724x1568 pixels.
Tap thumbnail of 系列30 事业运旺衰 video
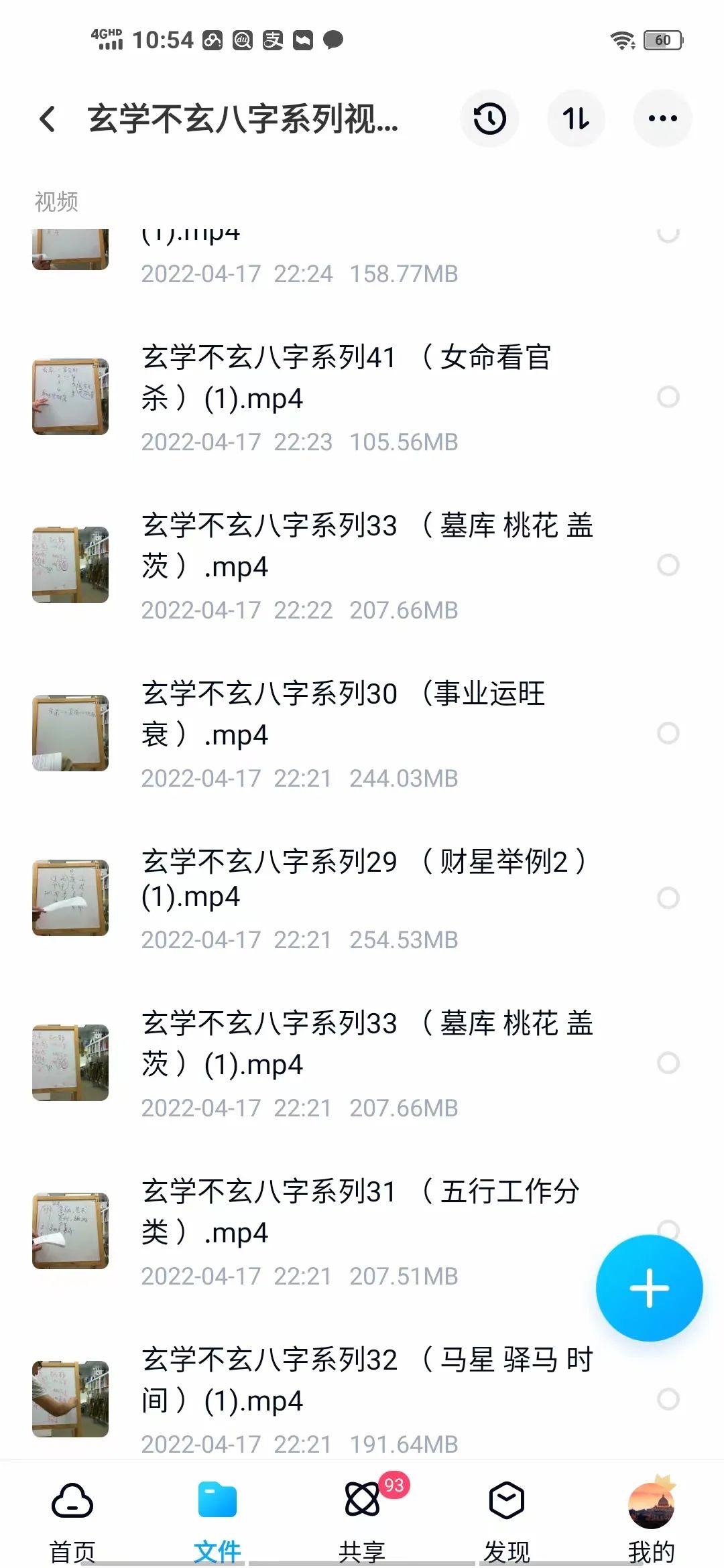[x=70, y=732]
